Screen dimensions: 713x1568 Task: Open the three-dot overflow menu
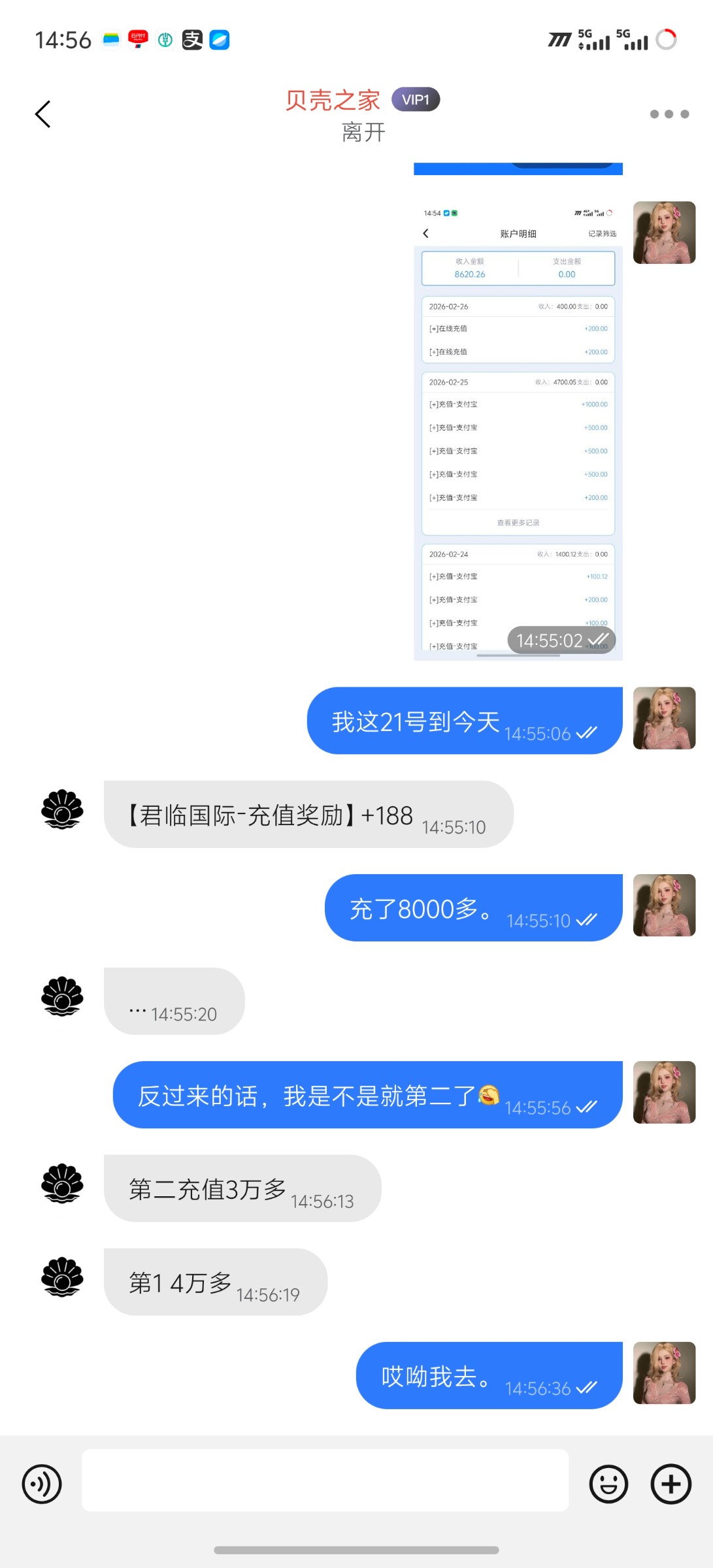tap(669, 114)
